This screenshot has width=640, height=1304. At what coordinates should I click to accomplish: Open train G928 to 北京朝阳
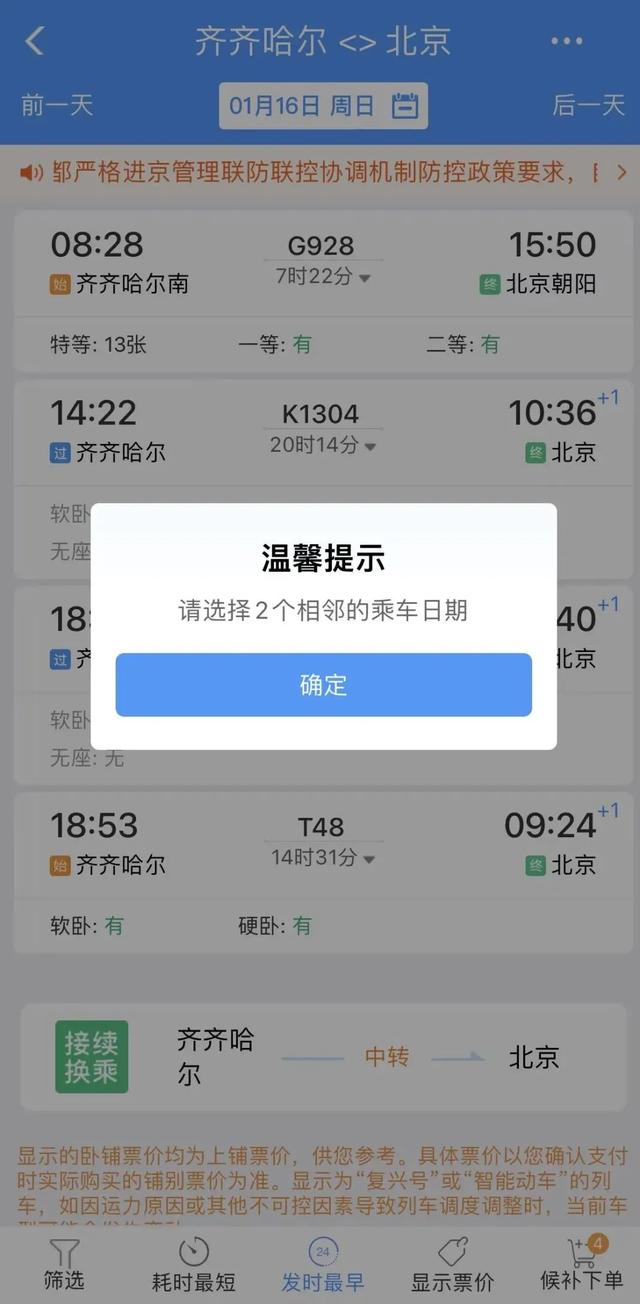323,292
